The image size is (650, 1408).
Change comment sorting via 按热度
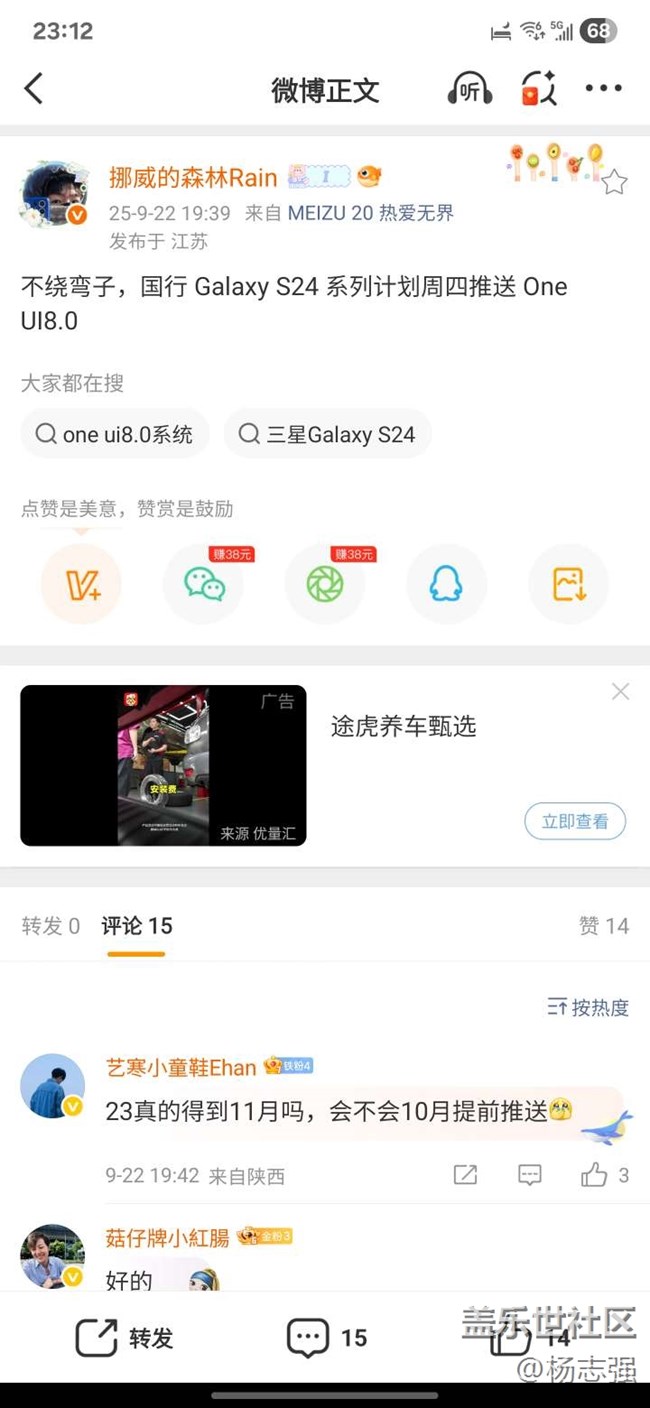coord(588,1007)
